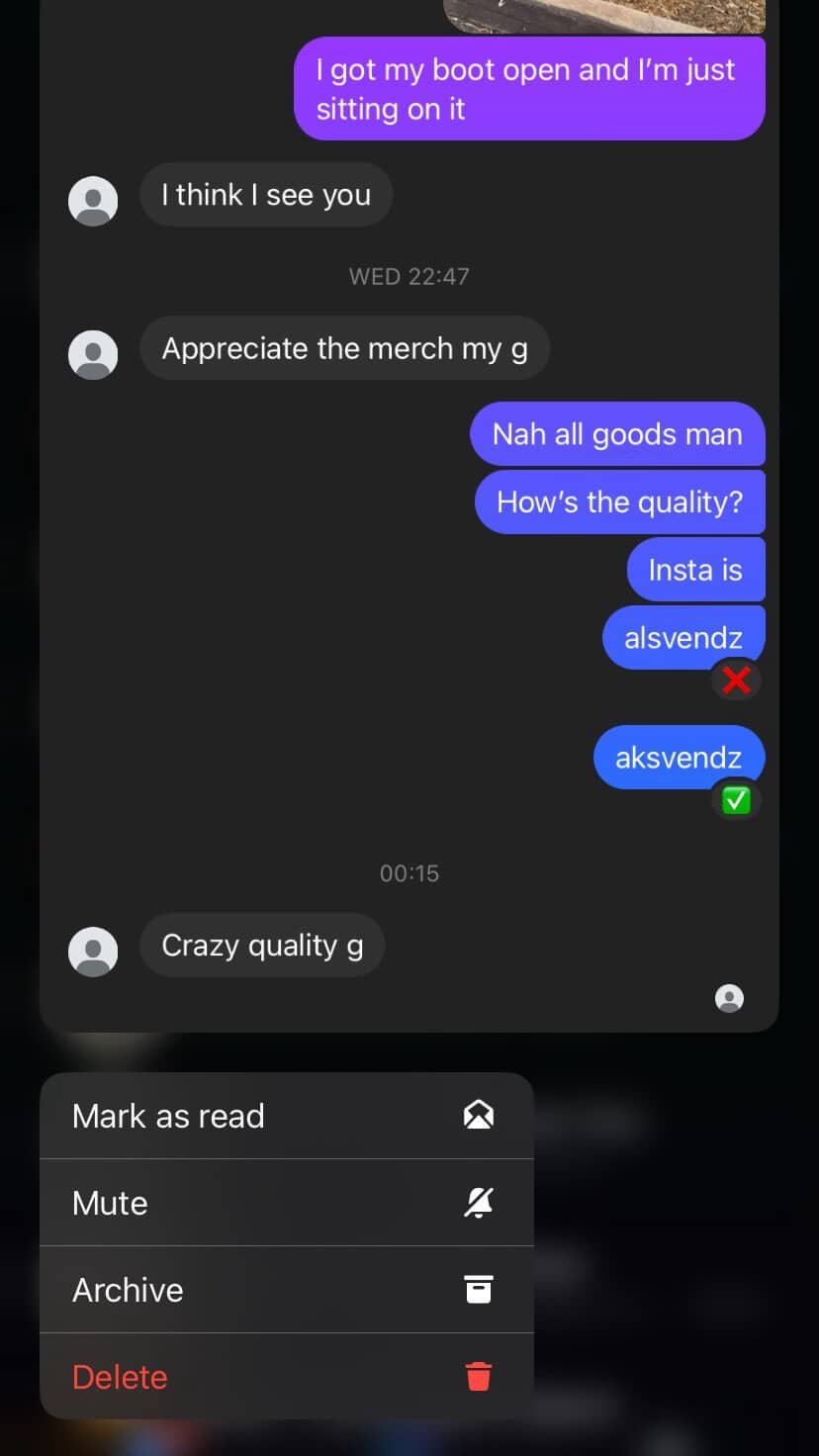The height and width of the screenshot is (1456, 819).
Task: Archive the conversation
Action: click(286, 1290)
